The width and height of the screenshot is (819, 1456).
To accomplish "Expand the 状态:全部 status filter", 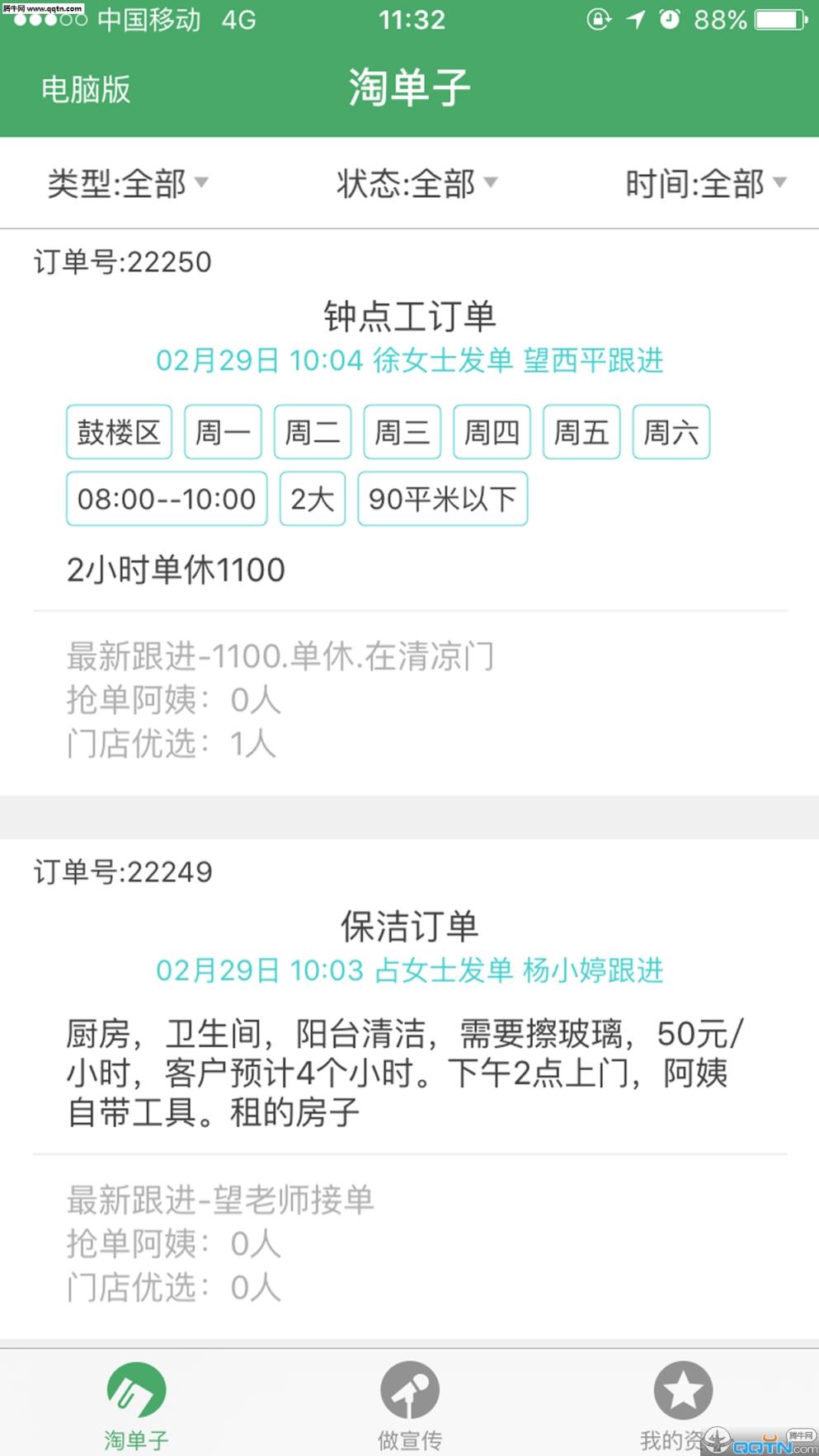I will 416,184.
